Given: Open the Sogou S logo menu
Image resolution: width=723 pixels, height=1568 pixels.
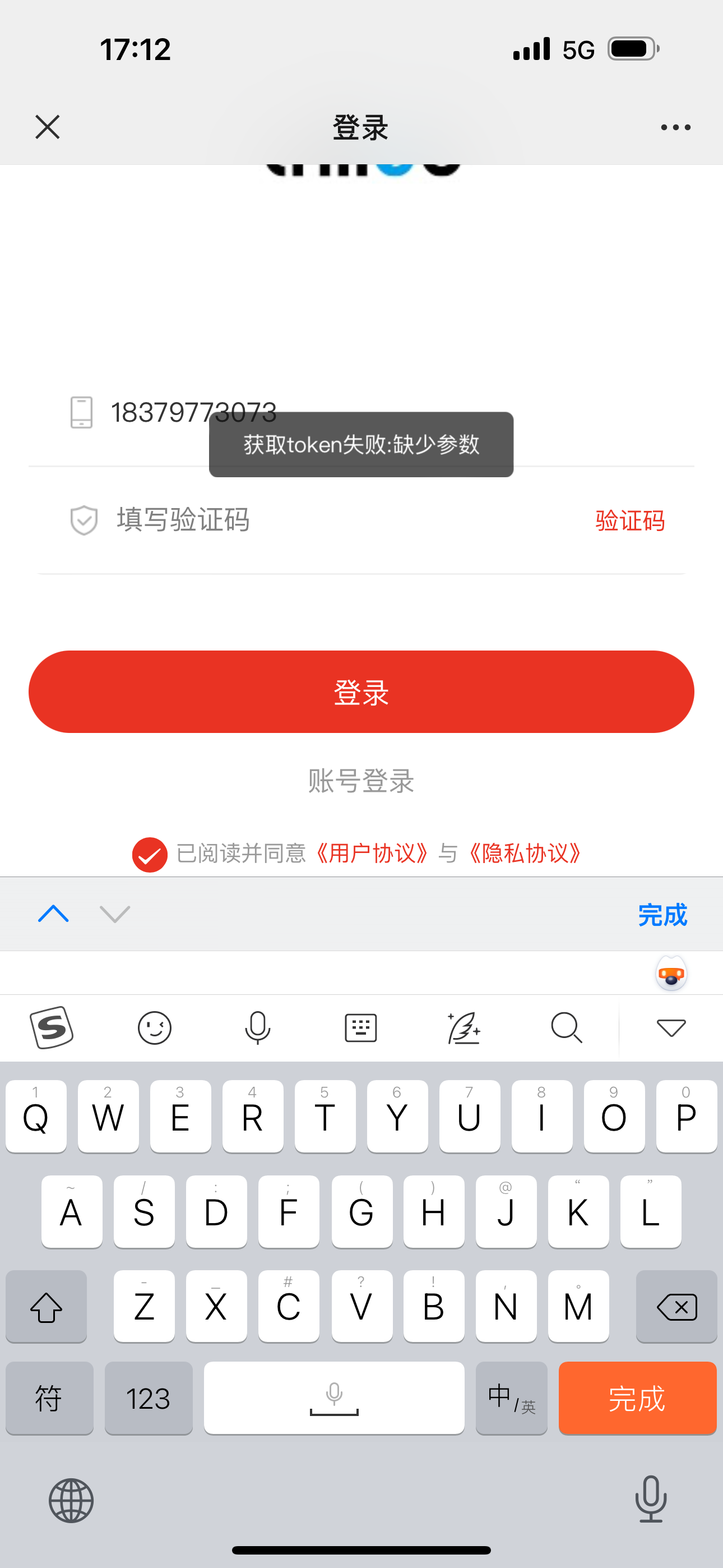Looking at the screenshot, I should coord(52,1028).
